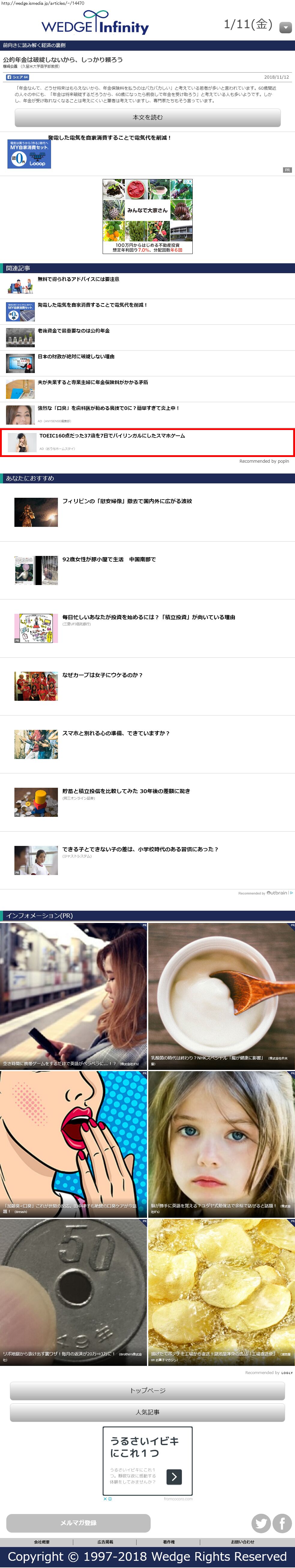Share the article on Facebook with シェア
Viewport: 295px width, 1568px height.
coord(17,77)
